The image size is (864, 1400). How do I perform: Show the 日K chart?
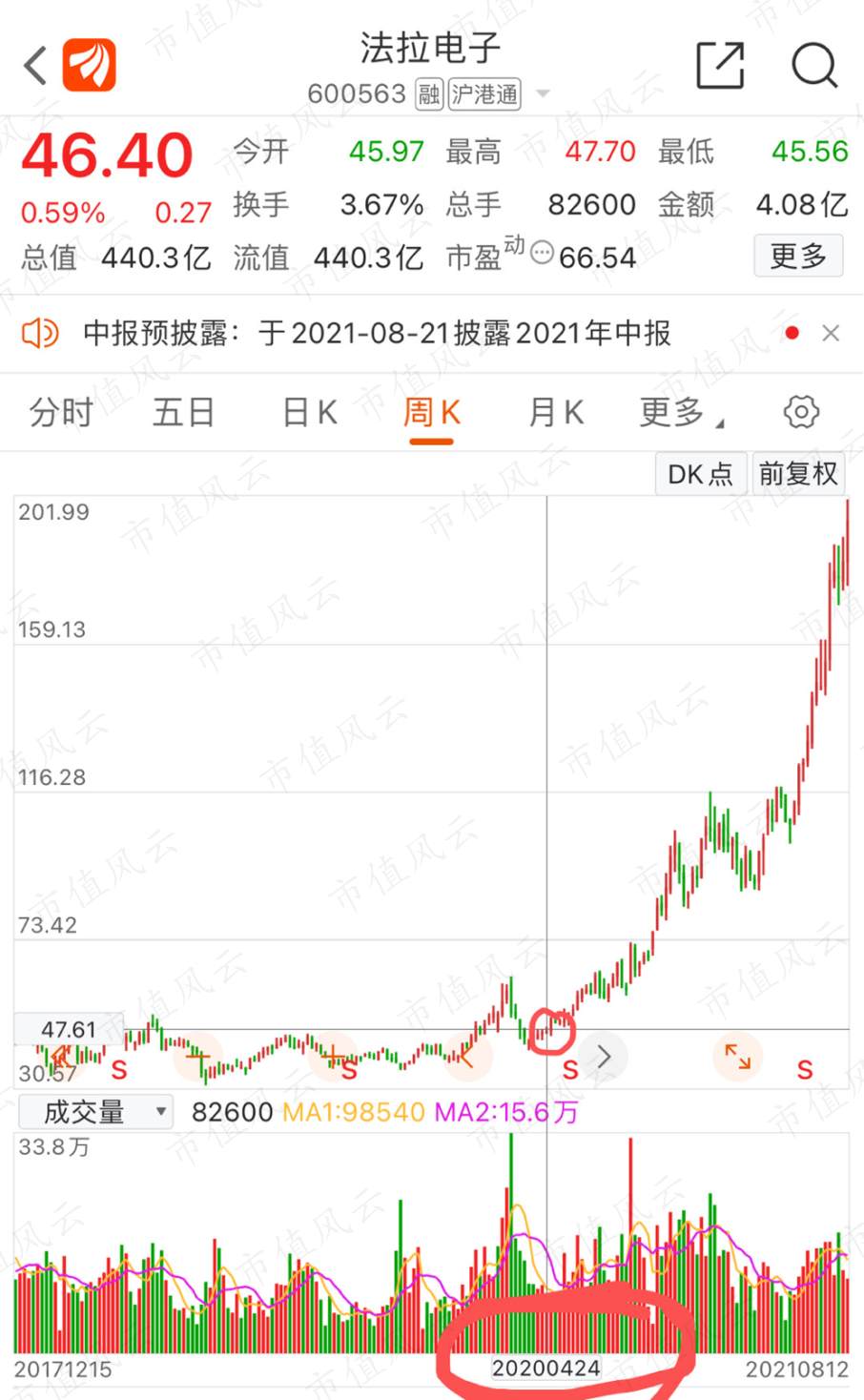coord(310,413)
